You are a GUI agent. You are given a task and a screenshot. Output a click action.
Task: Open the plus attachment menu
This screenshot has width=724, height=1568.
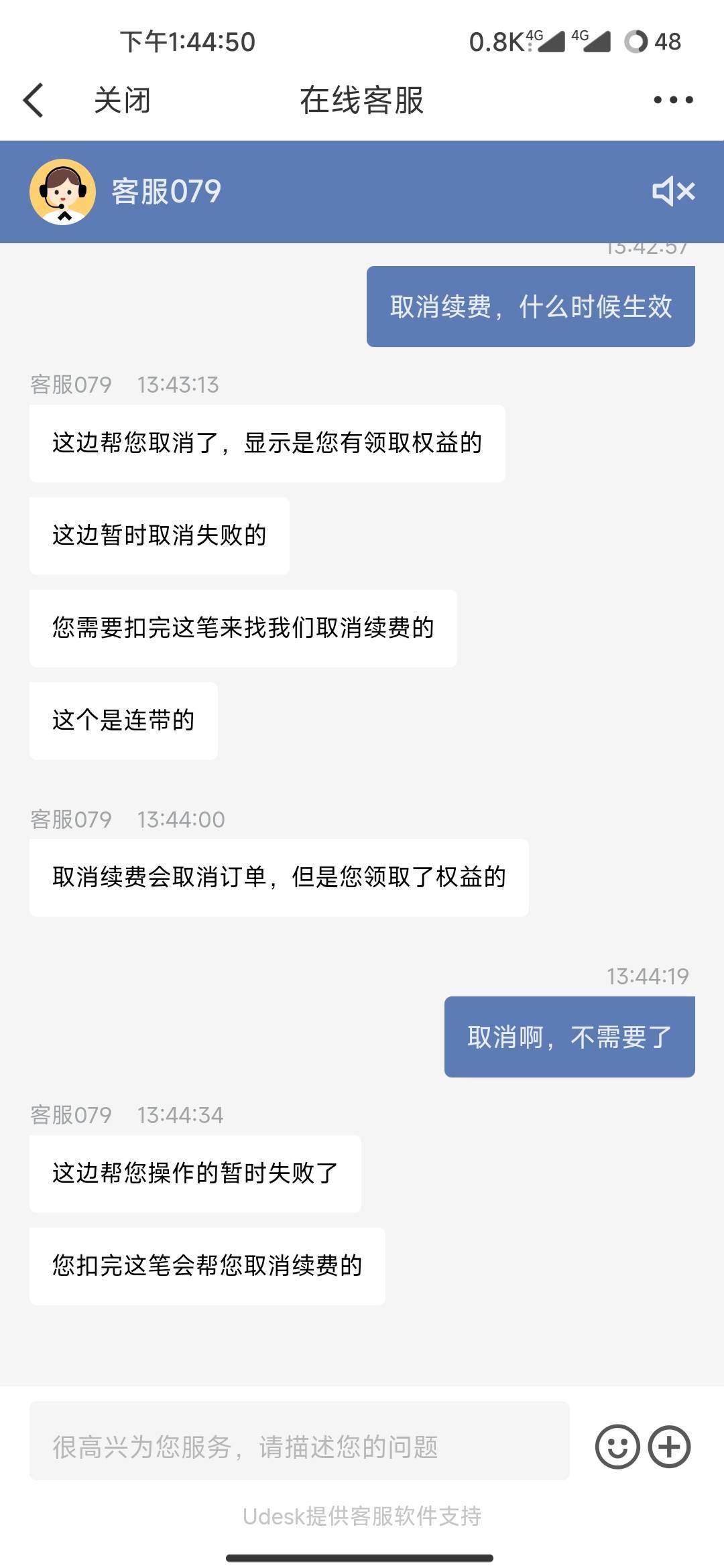pos(669,1446)
